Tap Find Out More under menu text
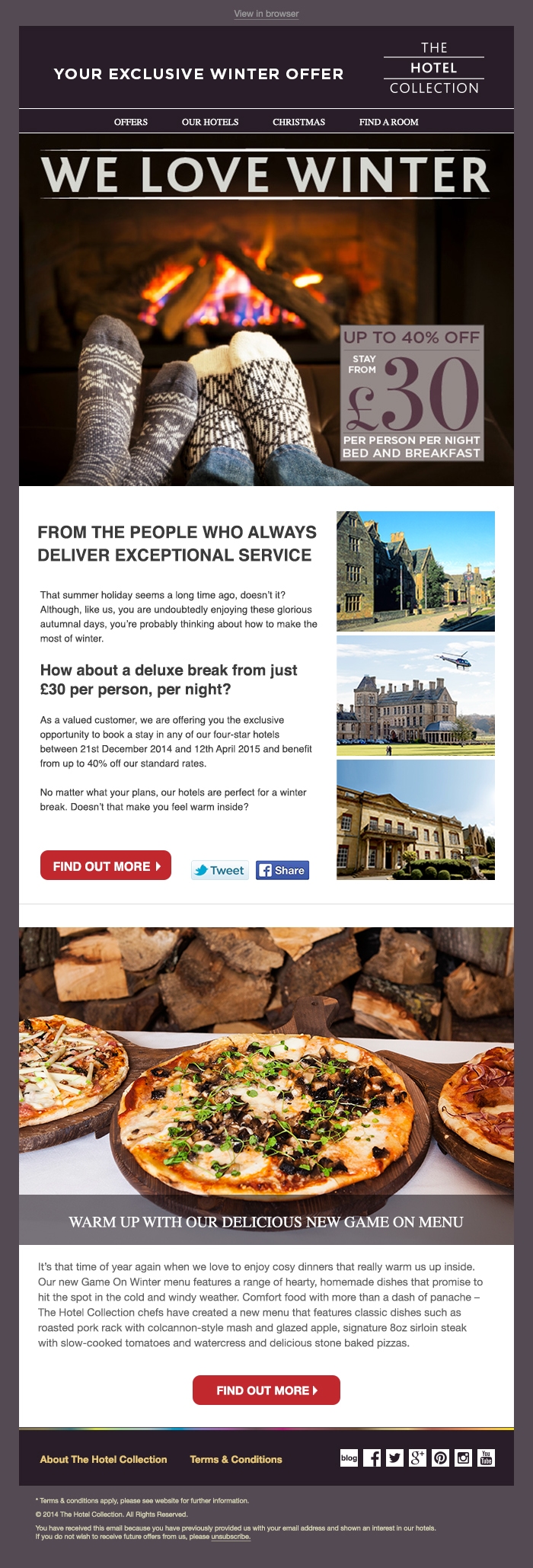533x1568 pixels. pyautogui.click(x=266, y=1390)
